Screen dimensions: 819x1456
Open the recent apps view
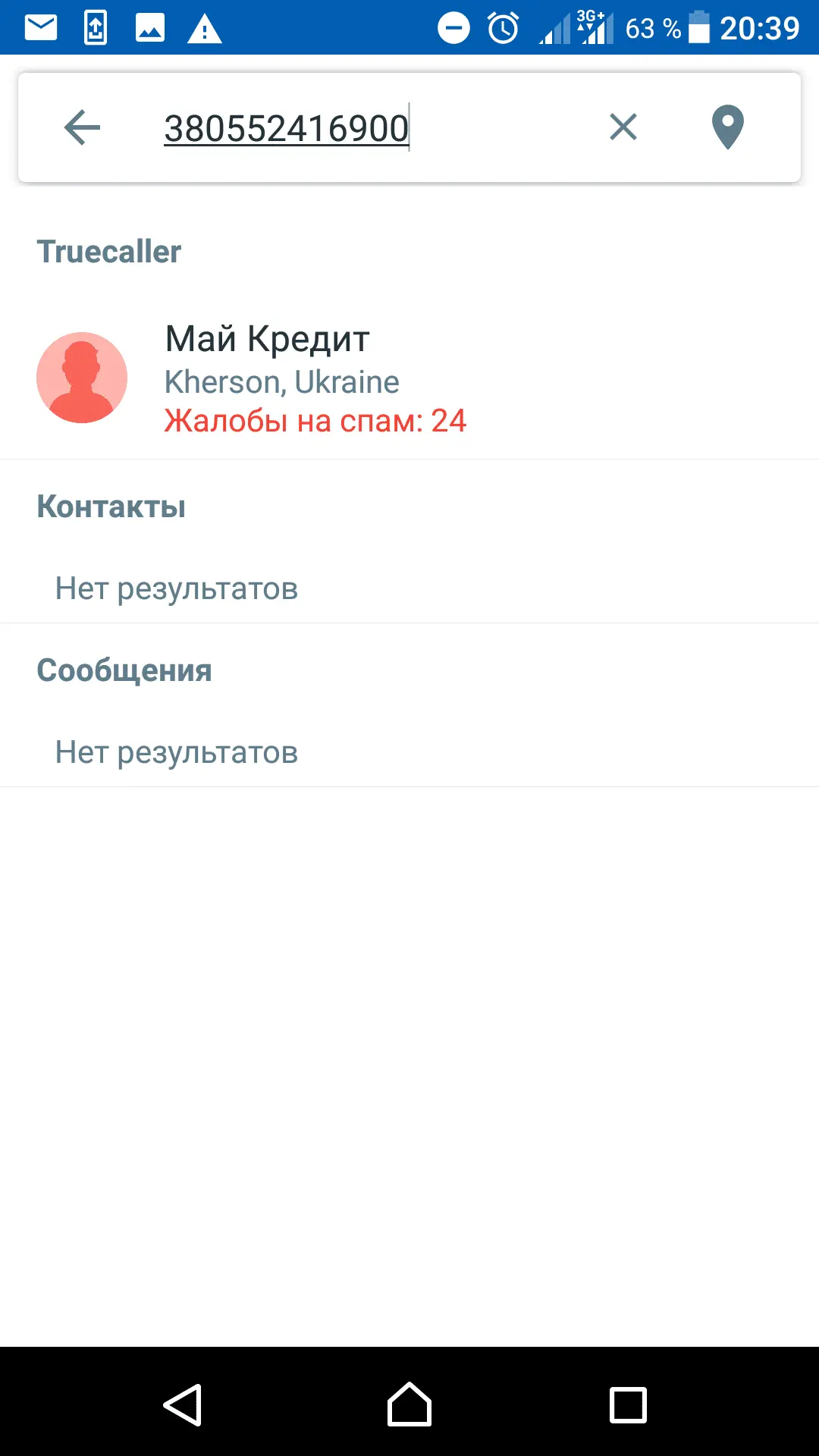click(628, 1405)
